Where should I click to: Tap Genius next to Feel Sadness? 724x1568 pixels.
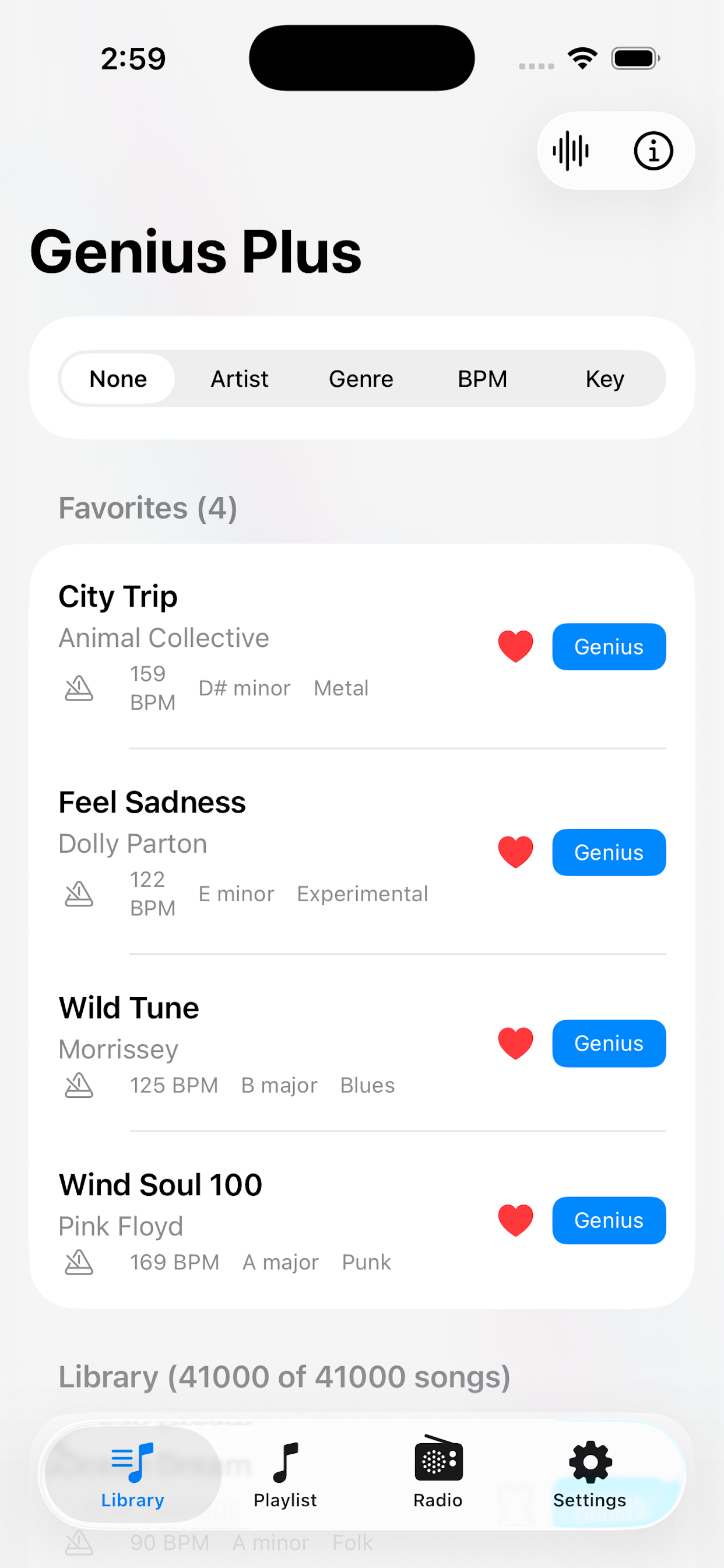click(609, 852)
